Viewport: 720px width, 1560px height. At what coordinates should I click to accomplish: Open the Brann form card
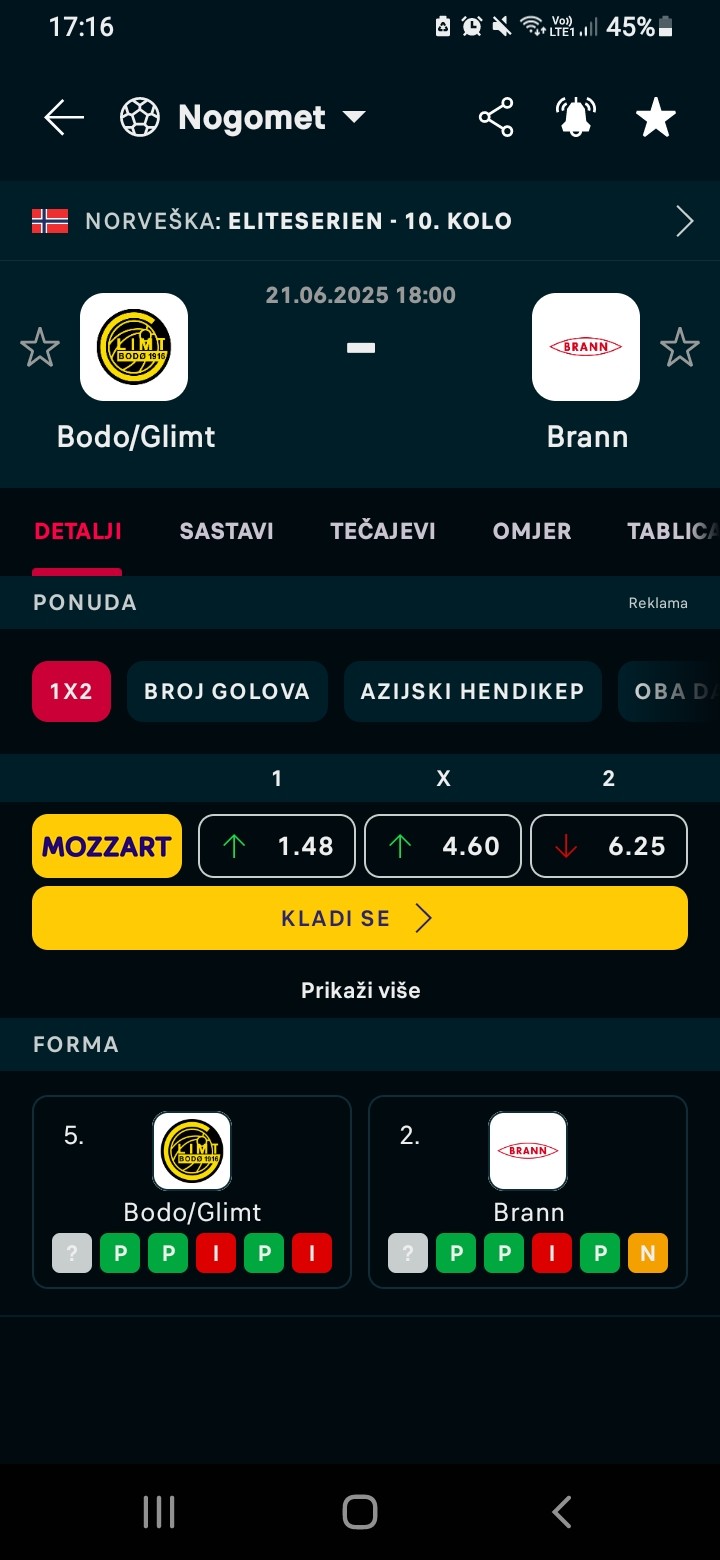pos(528,1191)
